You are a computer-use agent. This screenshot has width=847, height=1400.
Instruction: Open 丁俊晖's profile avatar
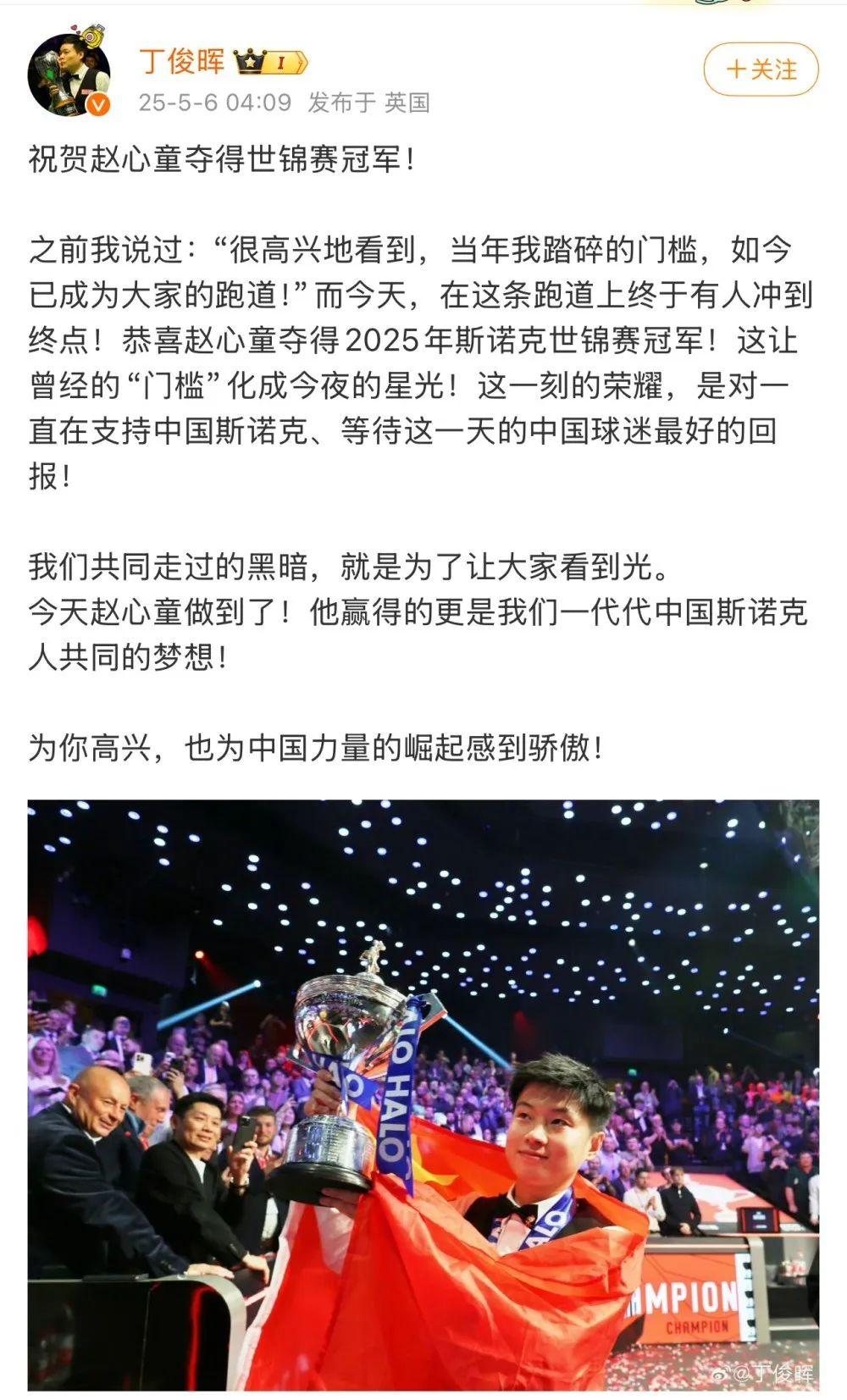coord(69,75)
